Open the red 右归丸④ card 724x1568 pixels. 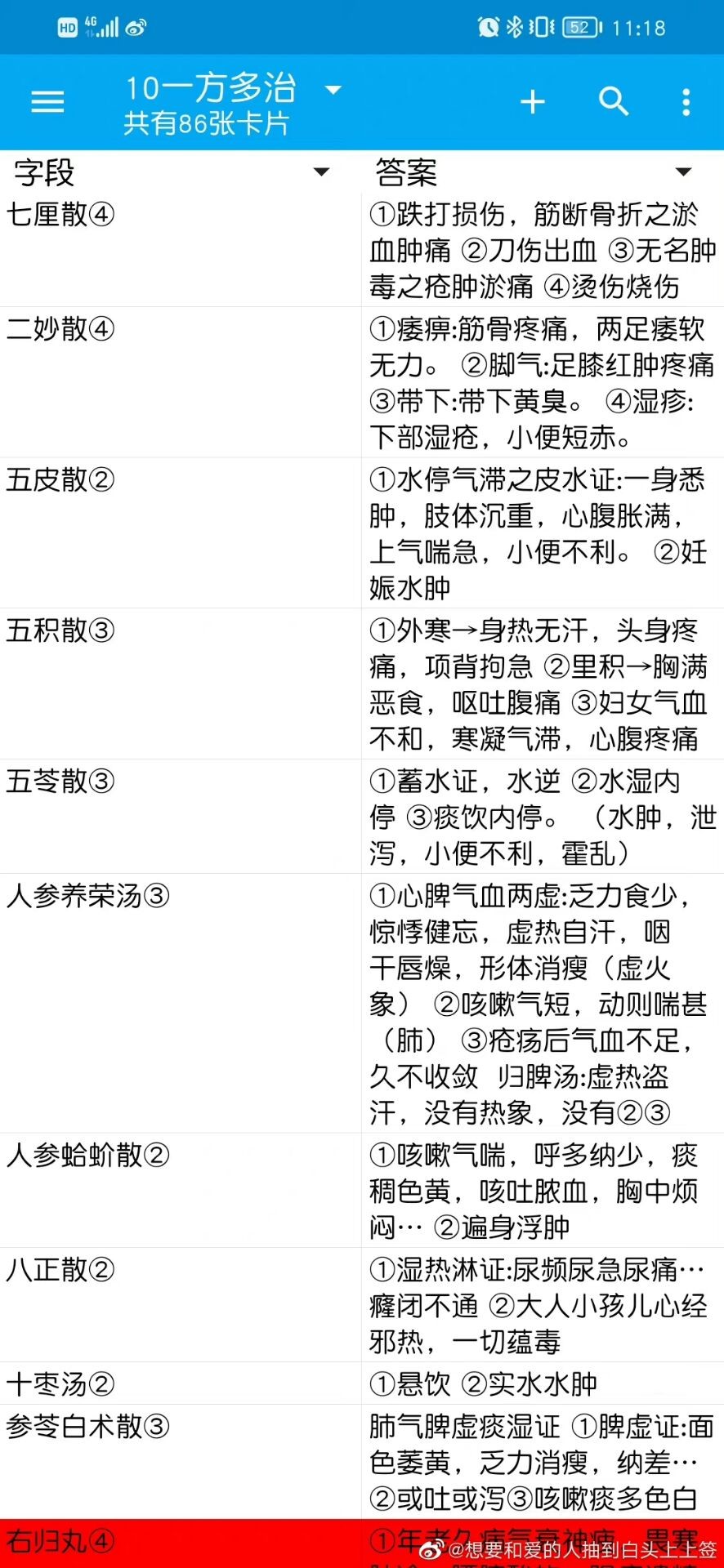coord(362,1543)
